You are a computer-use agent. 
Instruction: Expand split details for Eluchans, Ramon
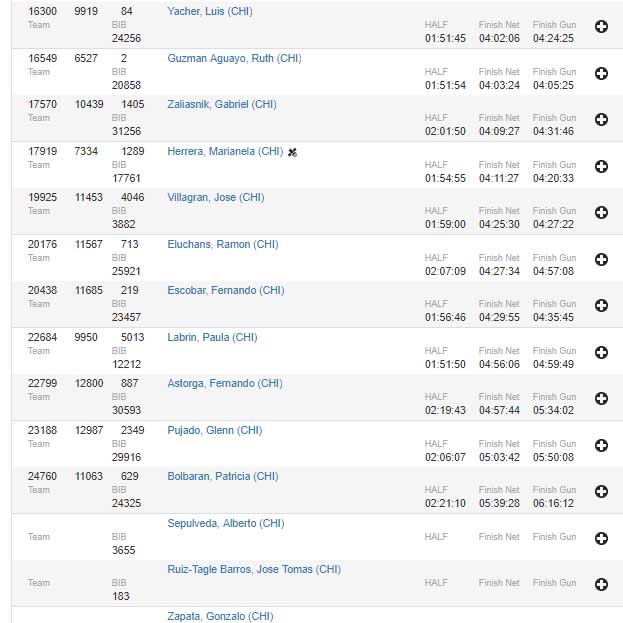pyautogui.click(x=601, y=259)
